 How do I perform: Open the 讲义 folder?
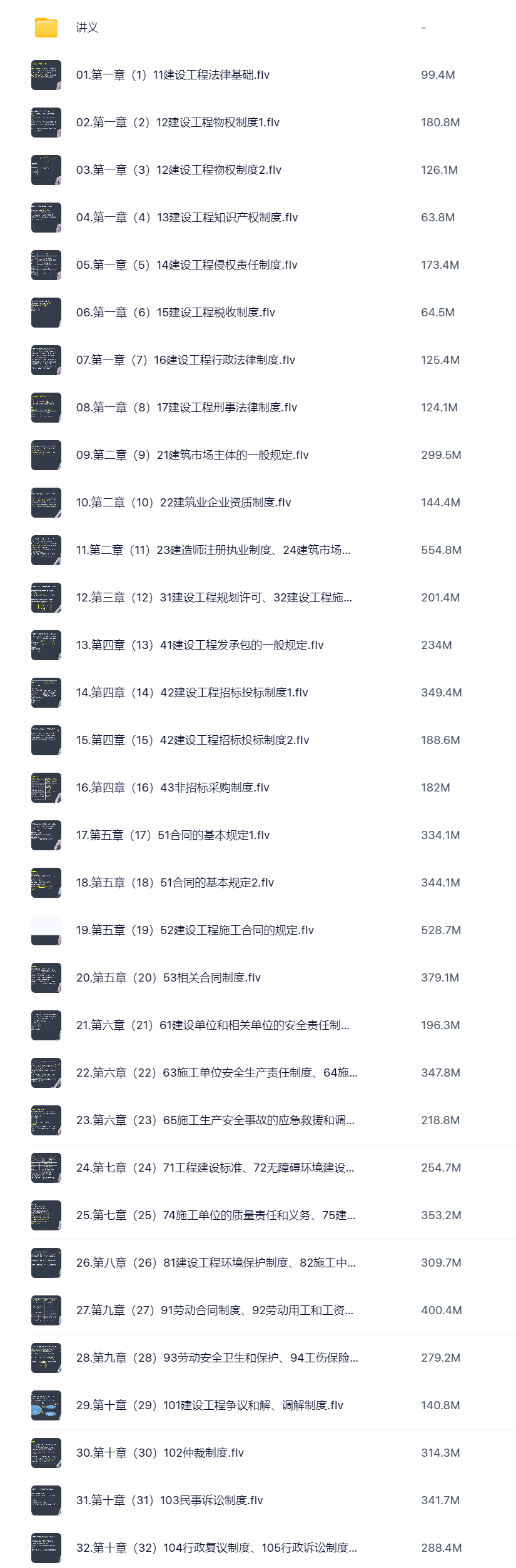point(87,28)
